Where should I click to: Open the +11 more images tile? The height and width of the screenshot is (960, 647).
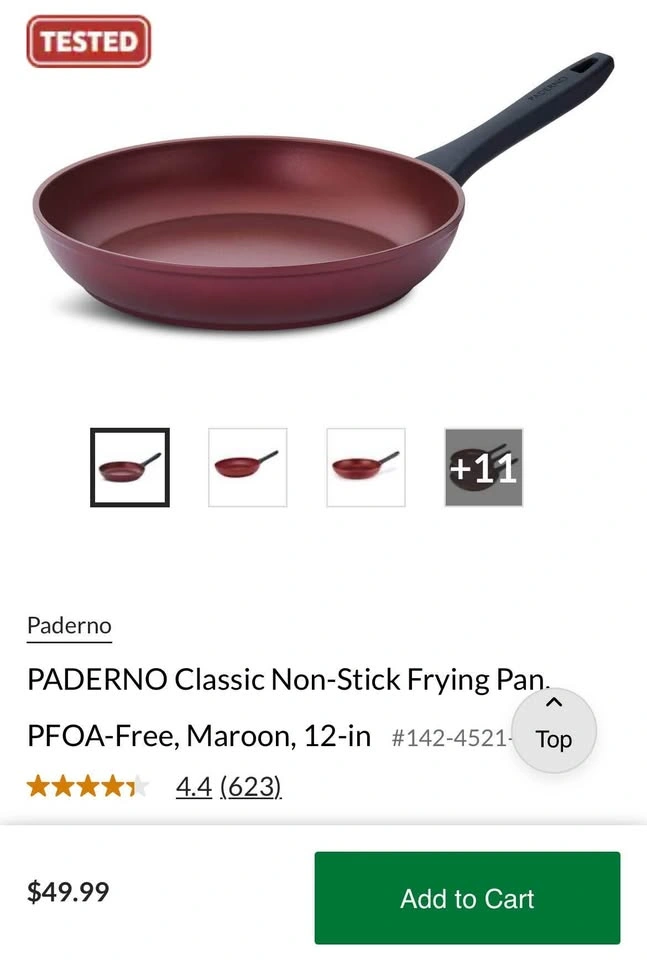(x=484, y=467)
